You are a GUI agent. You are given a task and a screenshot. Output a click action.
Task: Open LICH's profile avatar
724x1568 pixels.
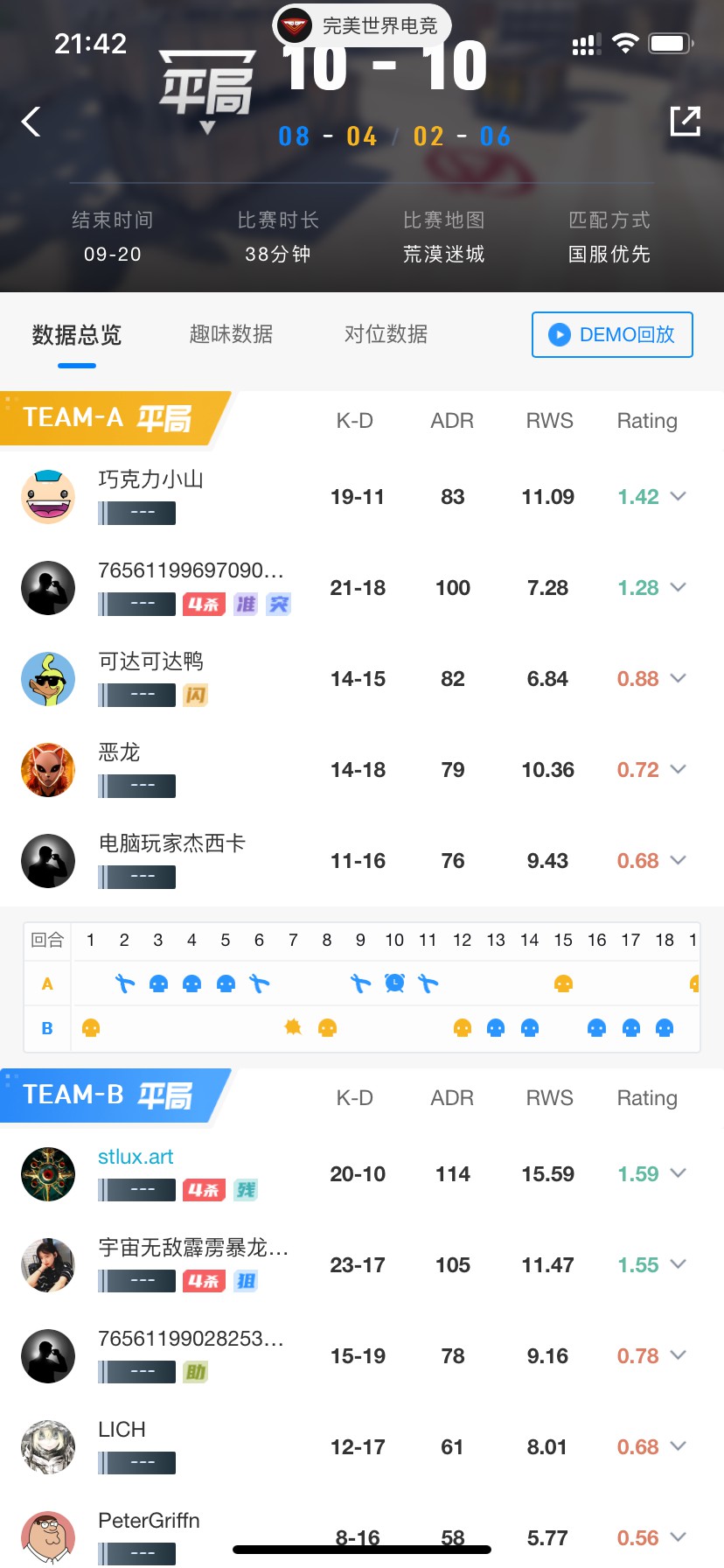[x=48, y=1446]
